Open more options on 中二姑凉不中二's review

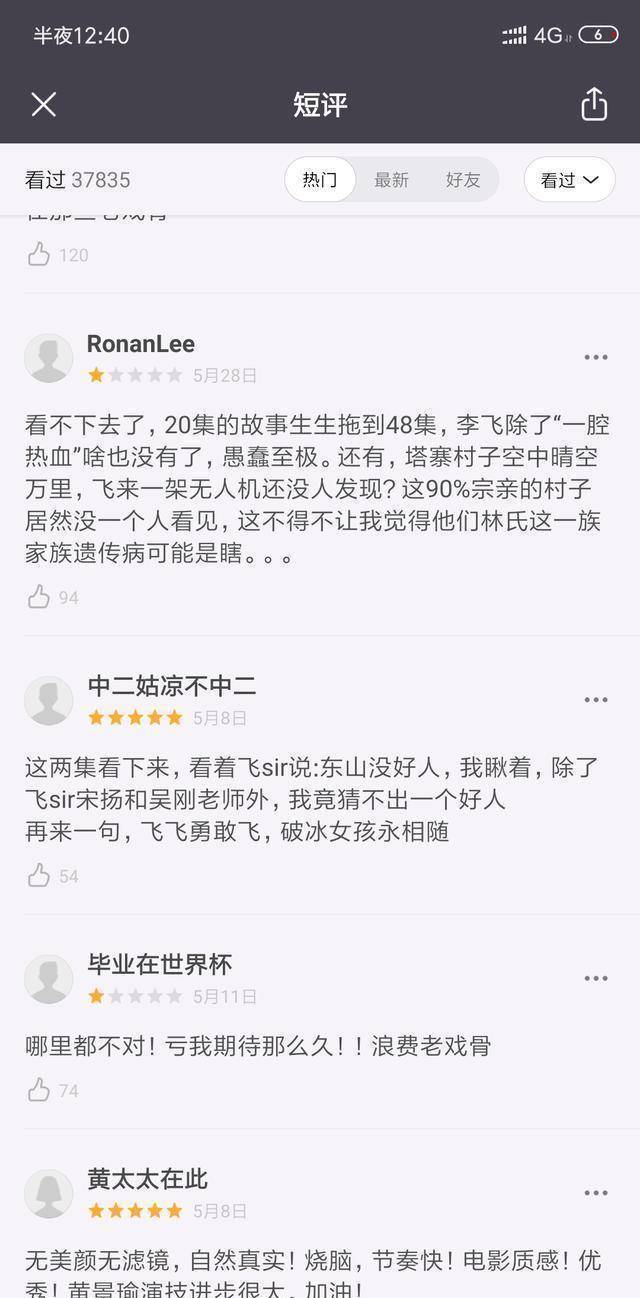click(x=596, y=700)
